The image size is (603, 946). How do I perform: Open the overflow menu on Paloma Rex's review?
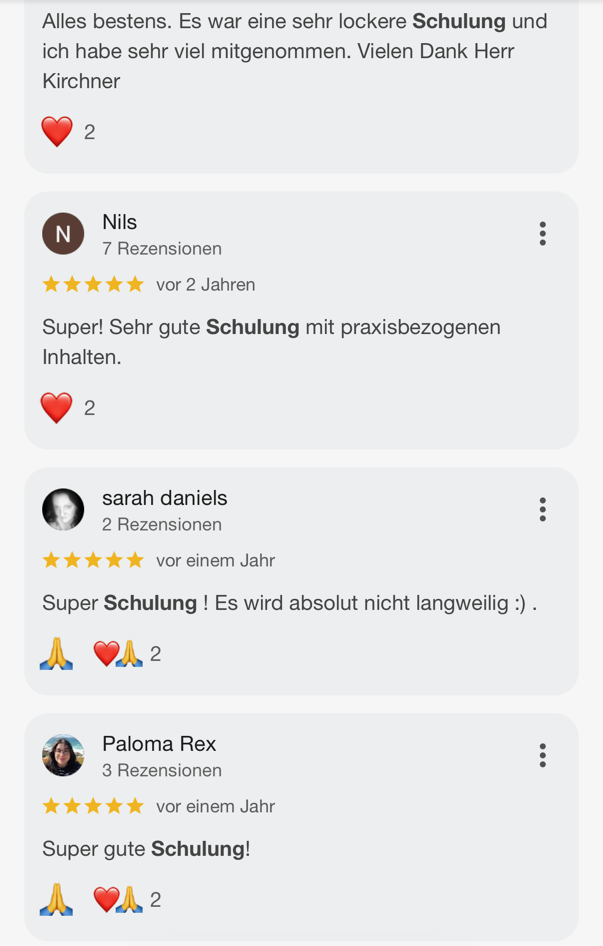click(x=542, y=755)
